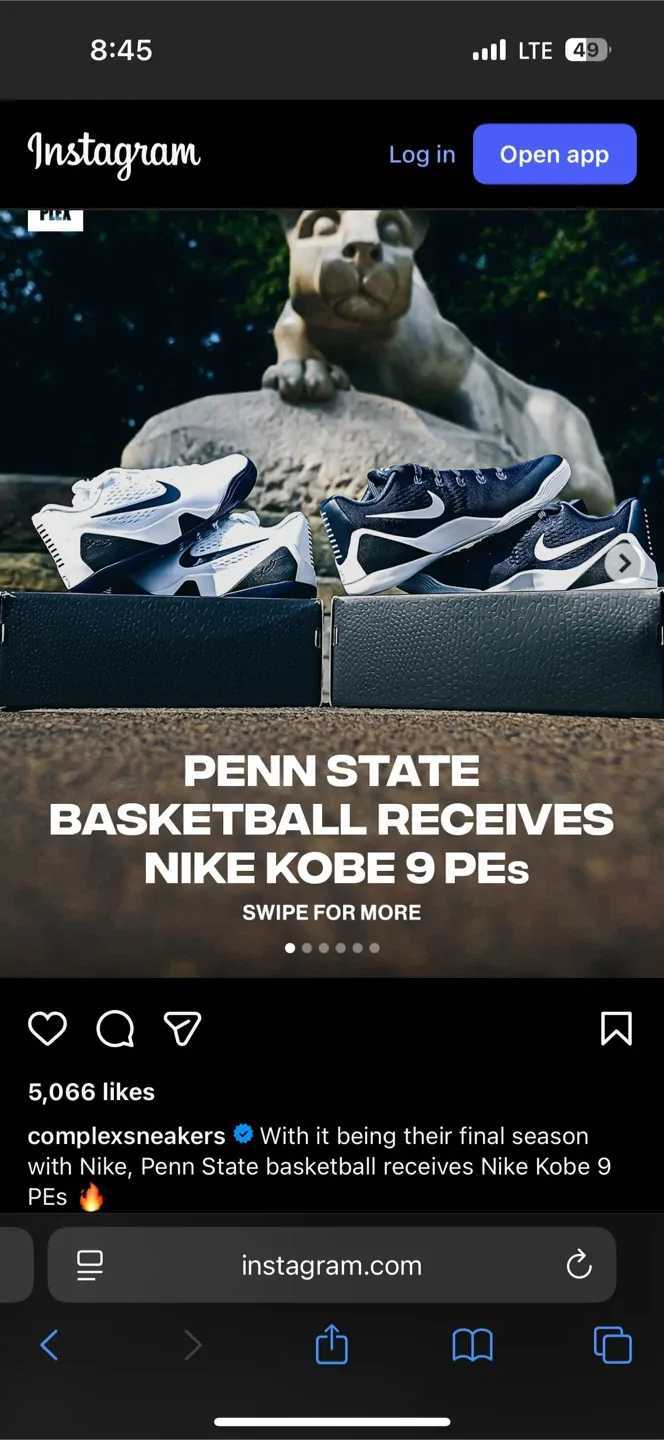Open Safari page settings menu
The height and width of the screenshot is (1440, 664).
(90, 1266)
